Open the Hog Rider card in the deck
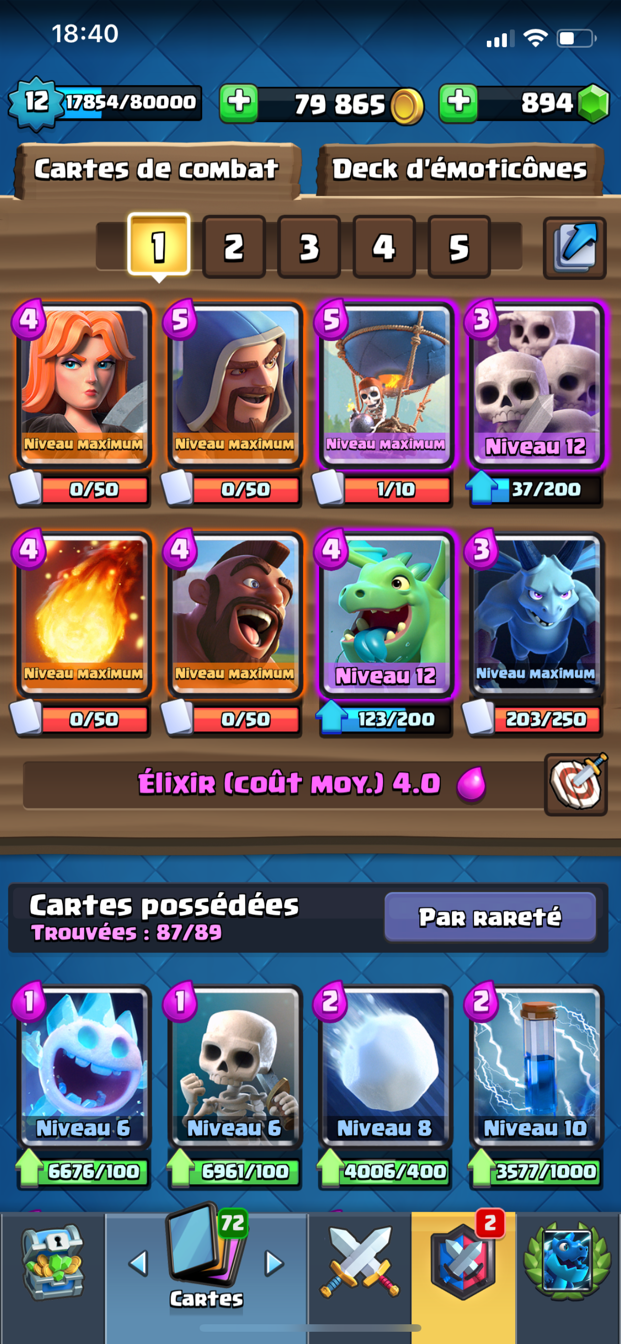621x1344 pixels. tap(234, 614)
